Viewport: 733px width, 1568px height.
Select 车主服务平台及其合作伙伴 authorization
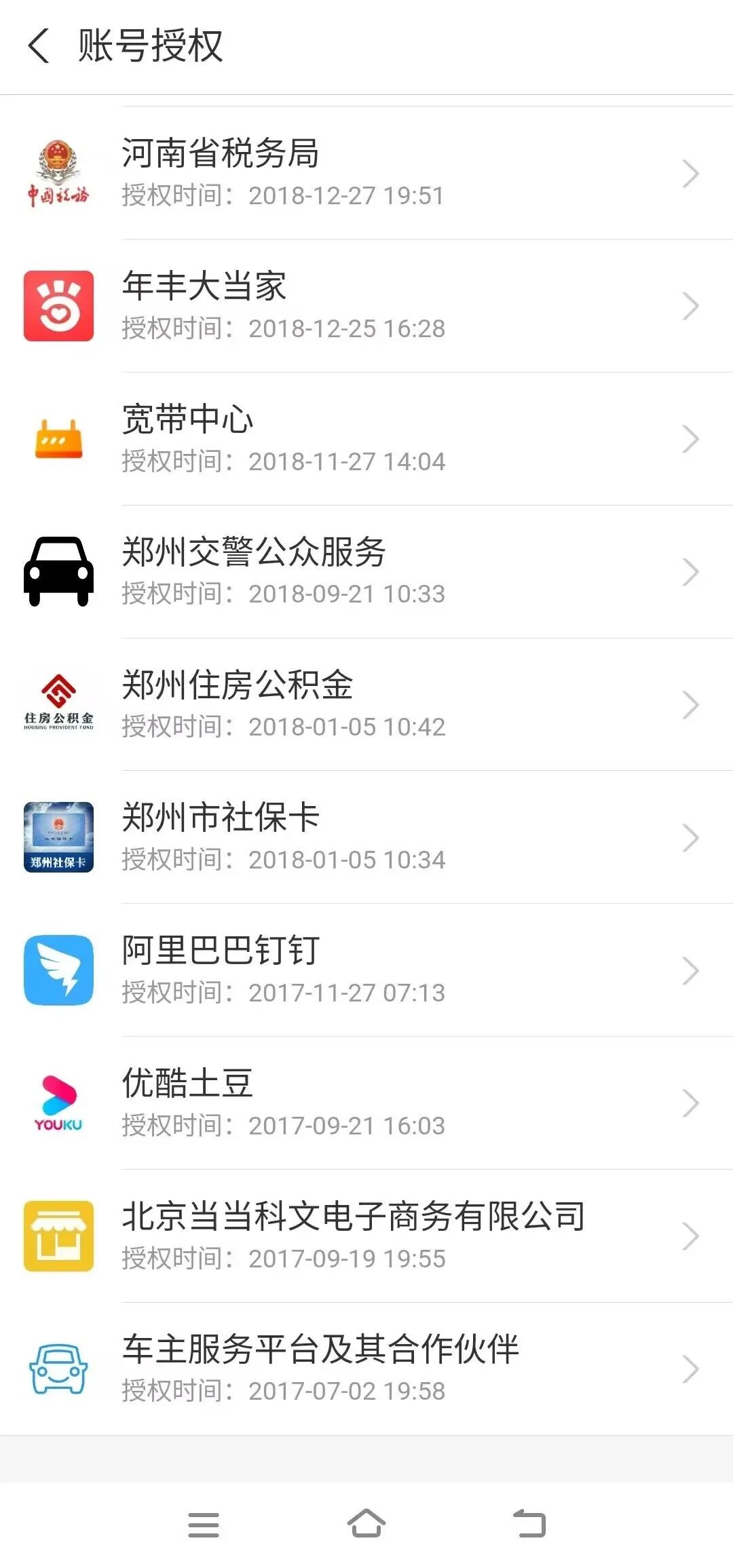pyautogui.click(x=366, y=1369)
